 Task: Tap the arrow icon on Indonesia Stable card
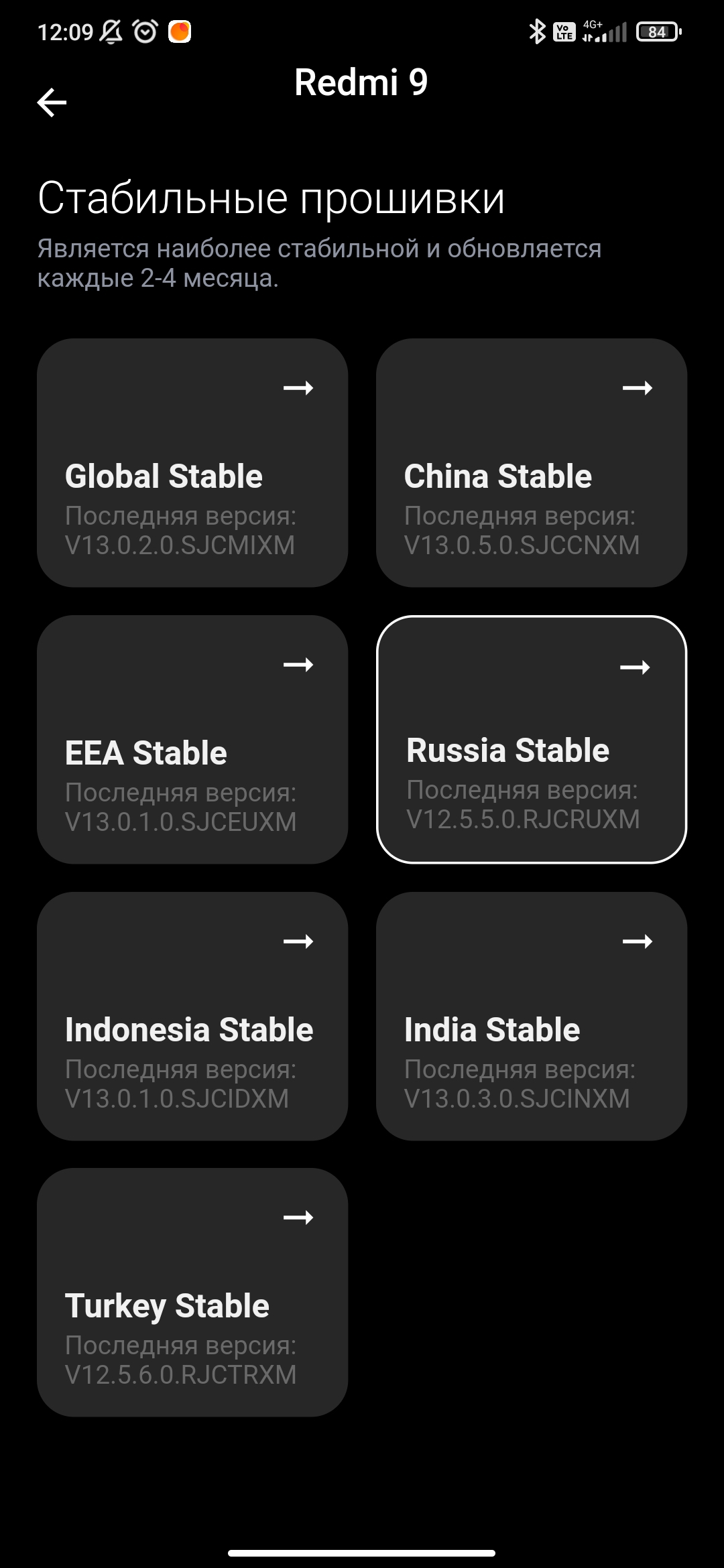pyautogui.click(x=299, y=942)
